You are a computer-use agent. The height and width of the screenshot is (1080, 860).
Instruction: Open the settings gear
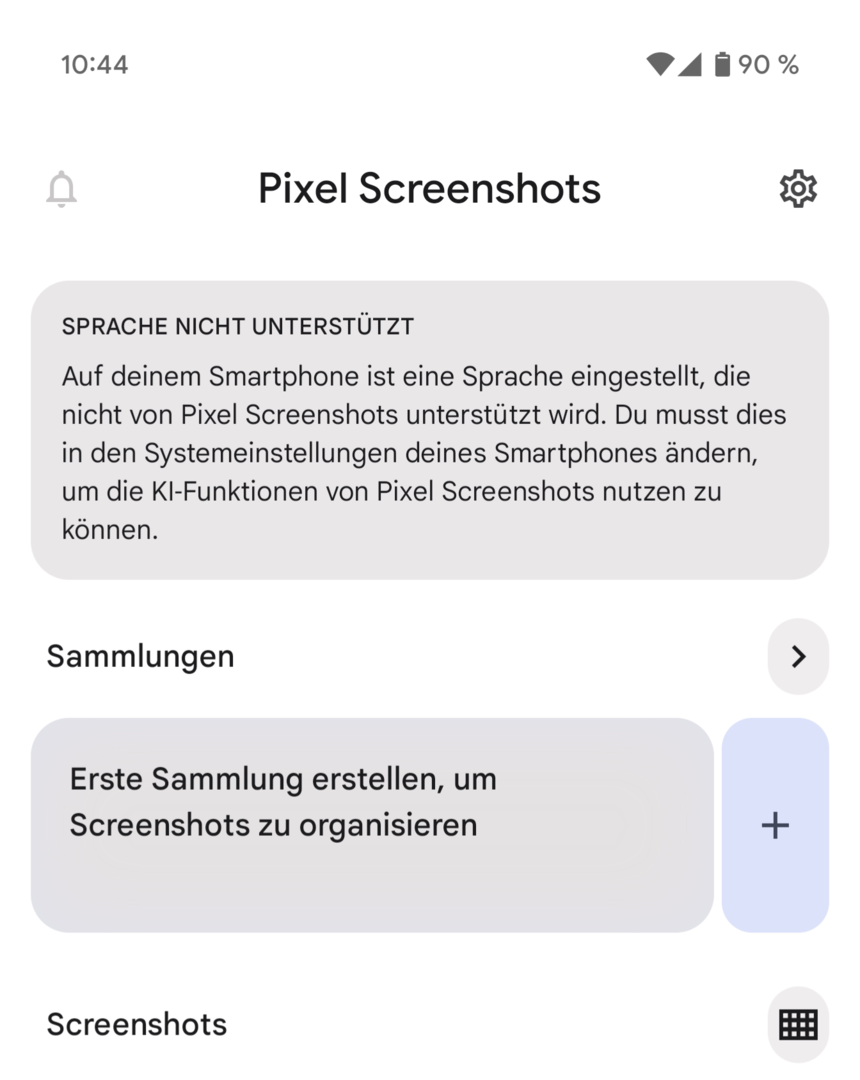[797, 189]
